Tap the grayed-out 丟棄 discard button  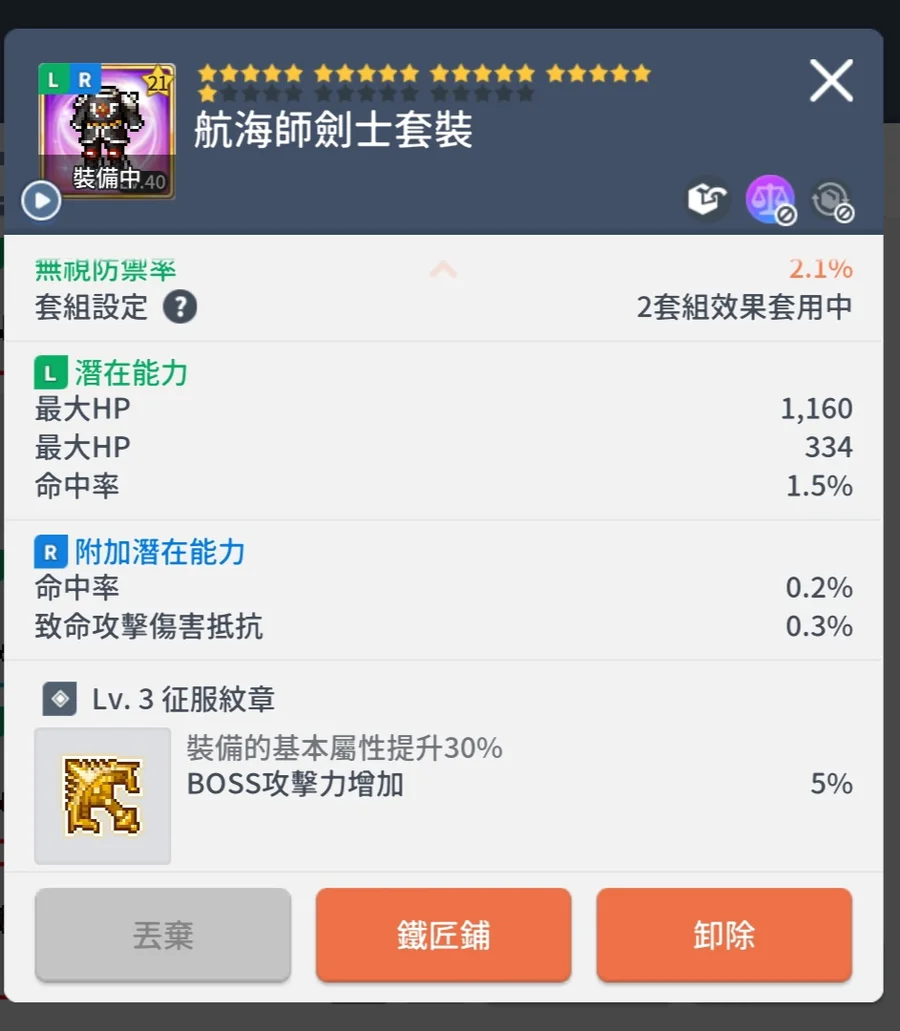tap(163, 935)
